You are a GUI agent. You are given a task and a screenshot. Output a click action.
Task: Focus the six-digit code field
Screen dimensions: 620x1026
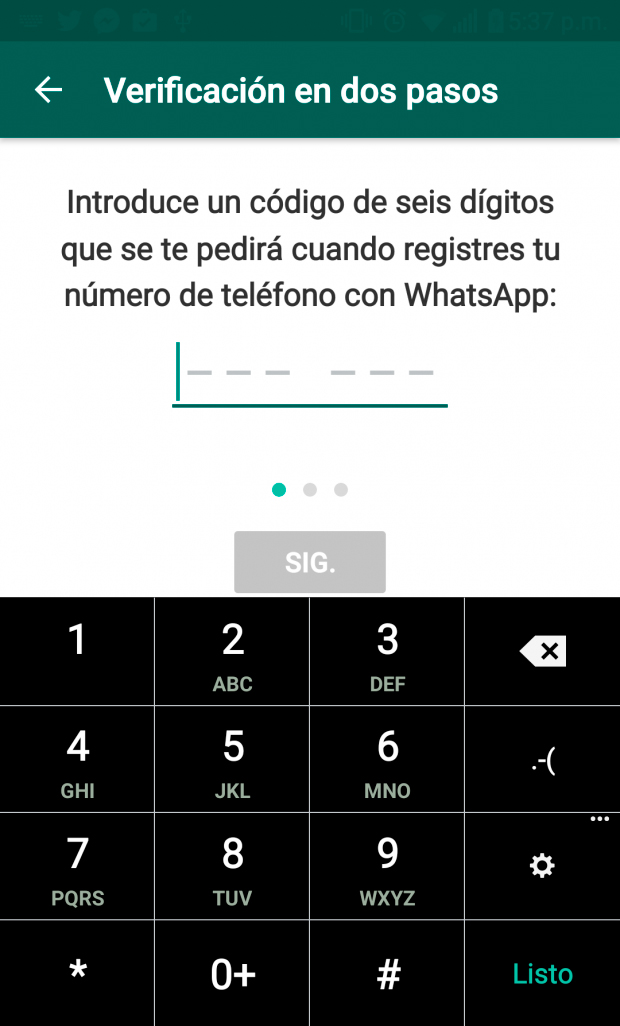point(310,373)
